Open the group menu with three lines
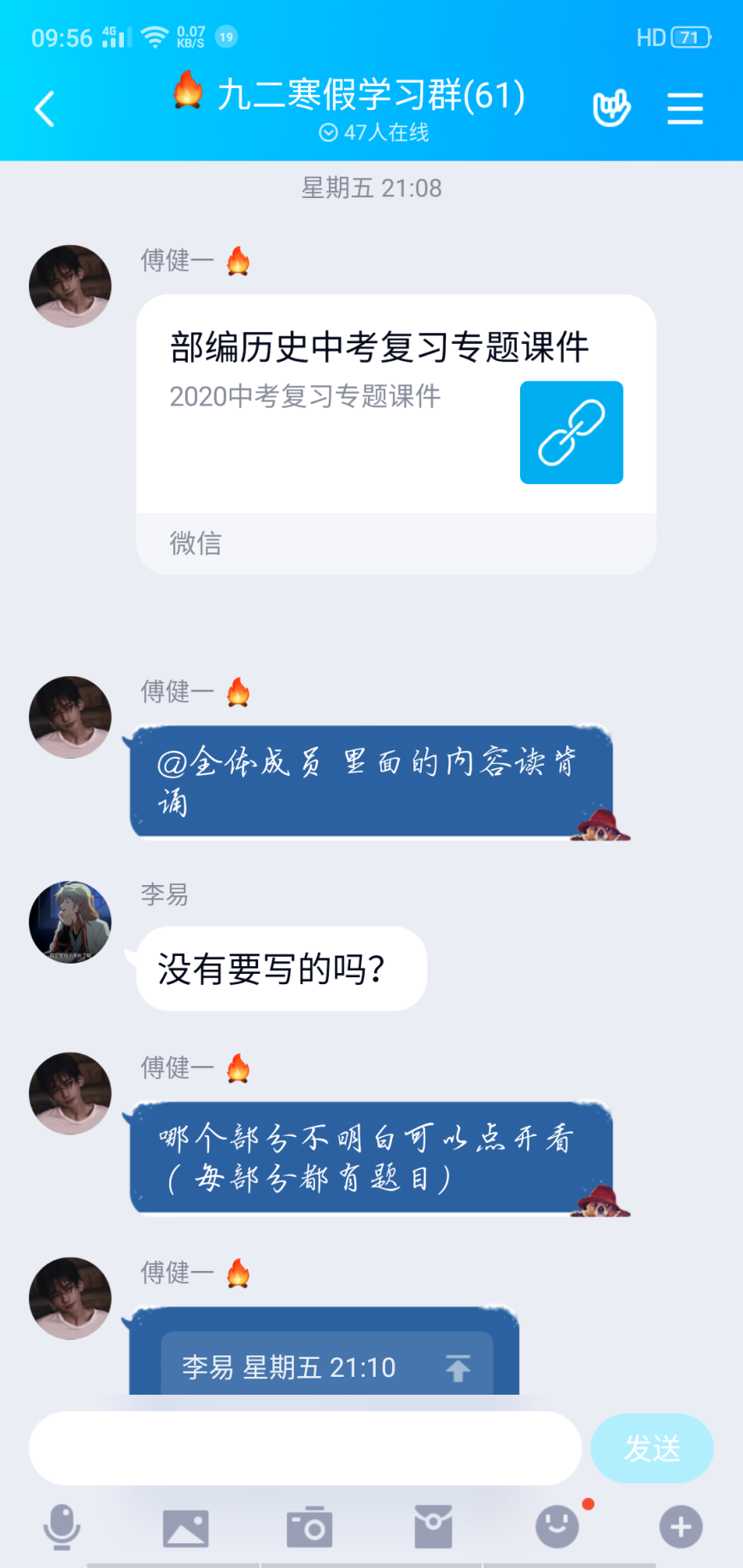The height and width of the screenshot is (1568, 743). tap(685, 108)
